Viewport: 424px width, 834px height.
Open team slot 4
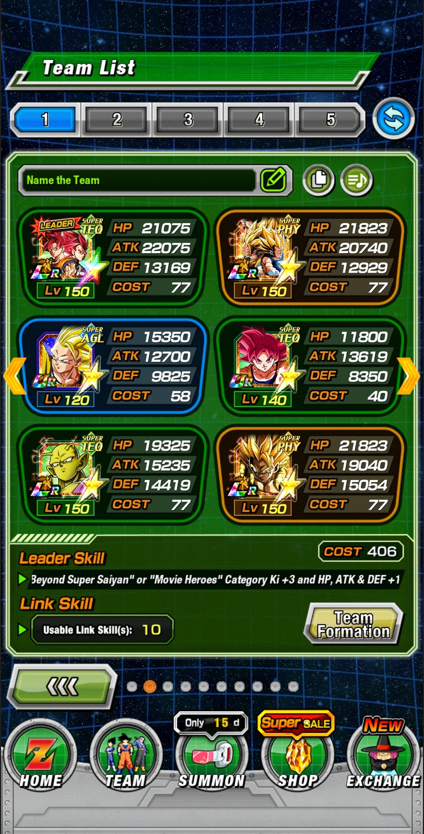coord(259,120)
